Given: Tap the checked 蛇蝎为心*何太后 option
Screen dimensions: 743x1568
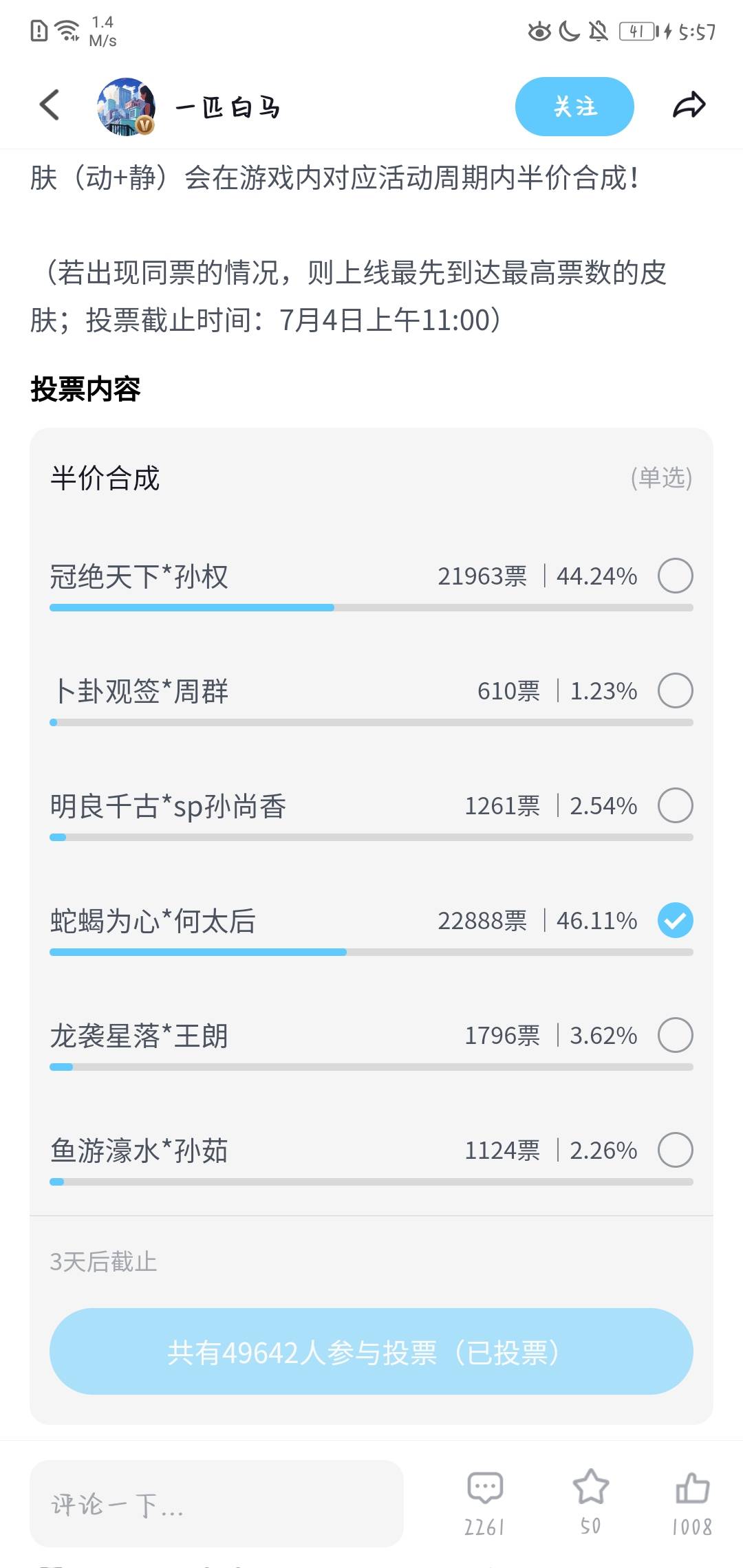Looking at the screenshot, I should 675,920.
